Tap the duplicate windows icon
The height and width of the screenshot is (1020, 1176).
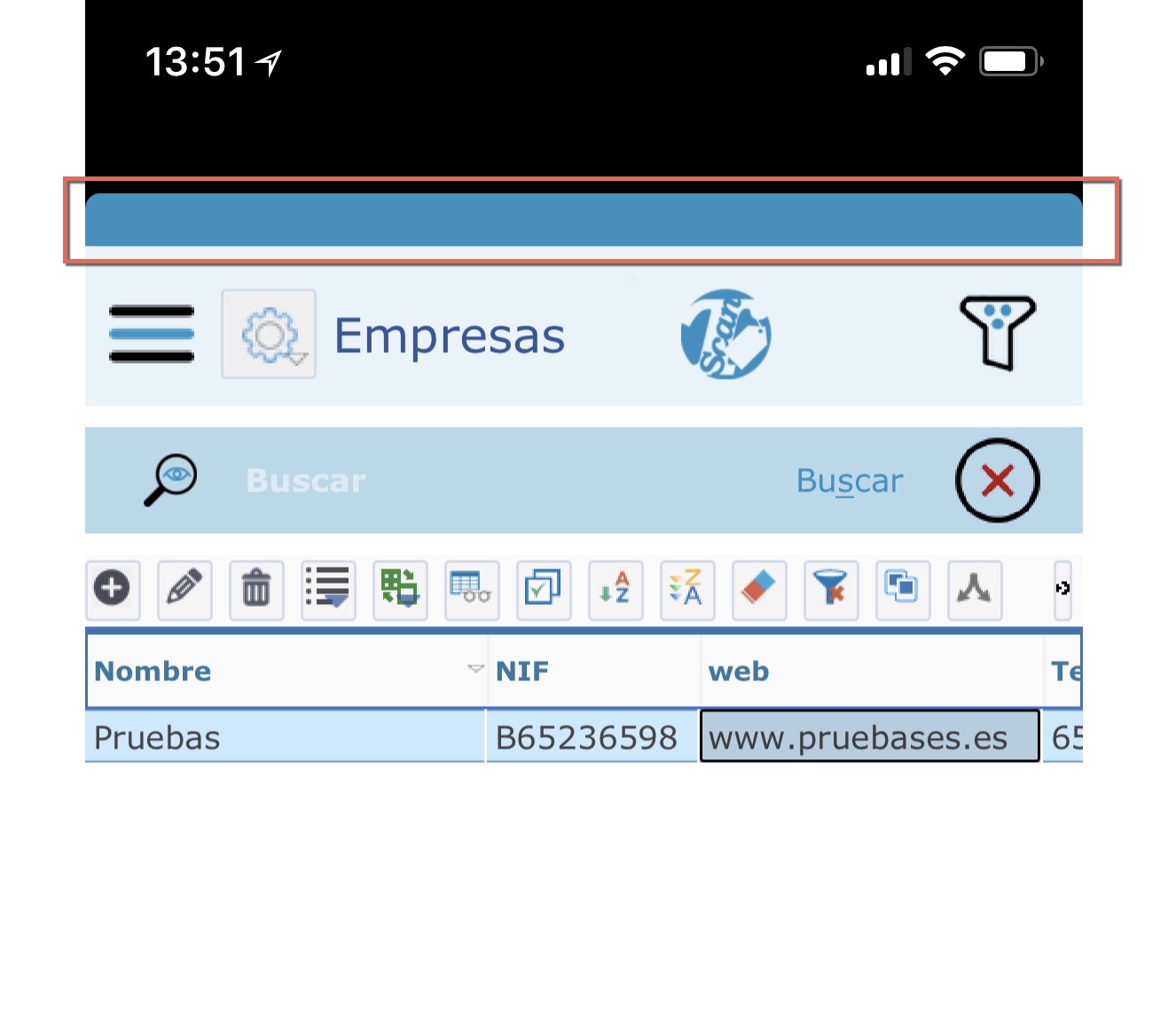903,589
